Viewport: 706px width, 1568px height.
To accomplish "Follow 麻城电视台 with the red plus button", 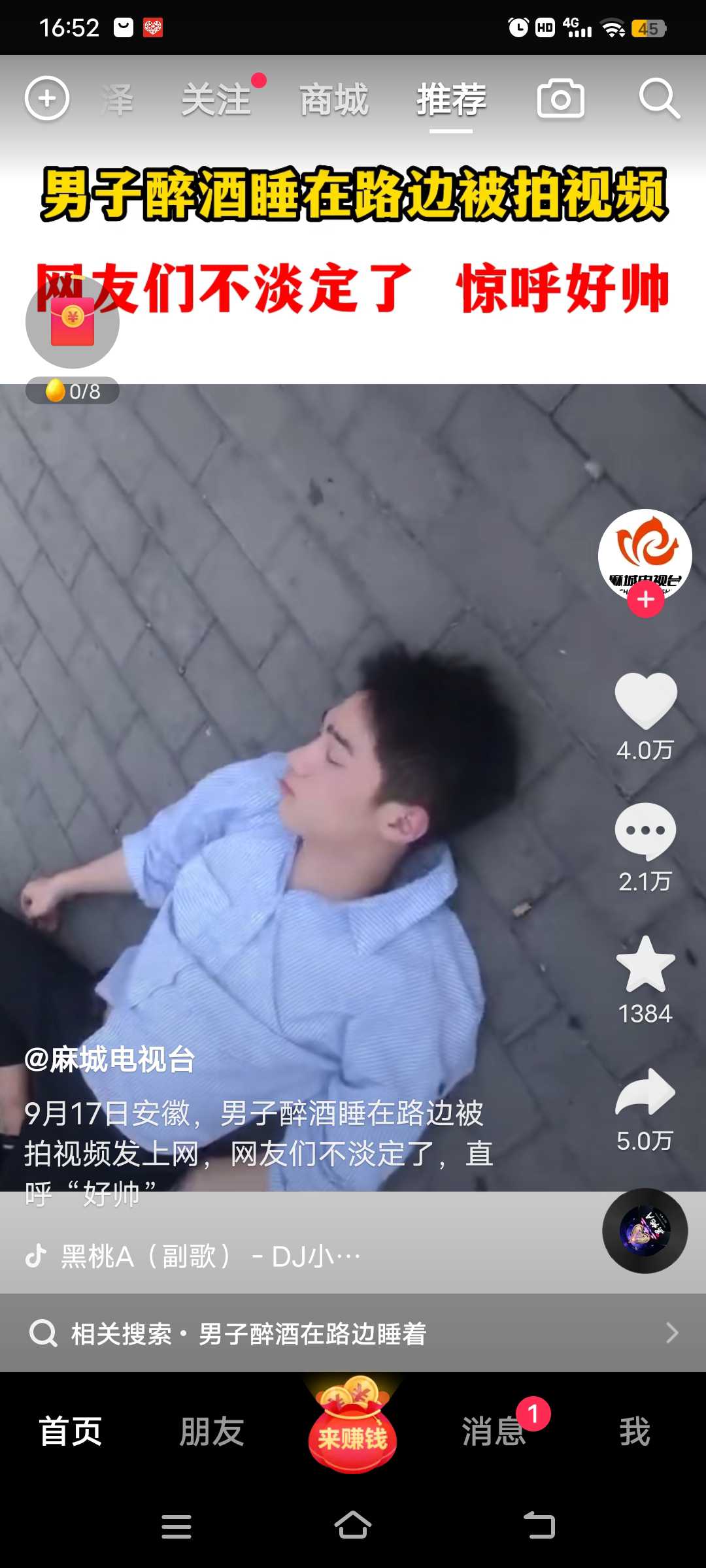I will (x=646, y=599).
